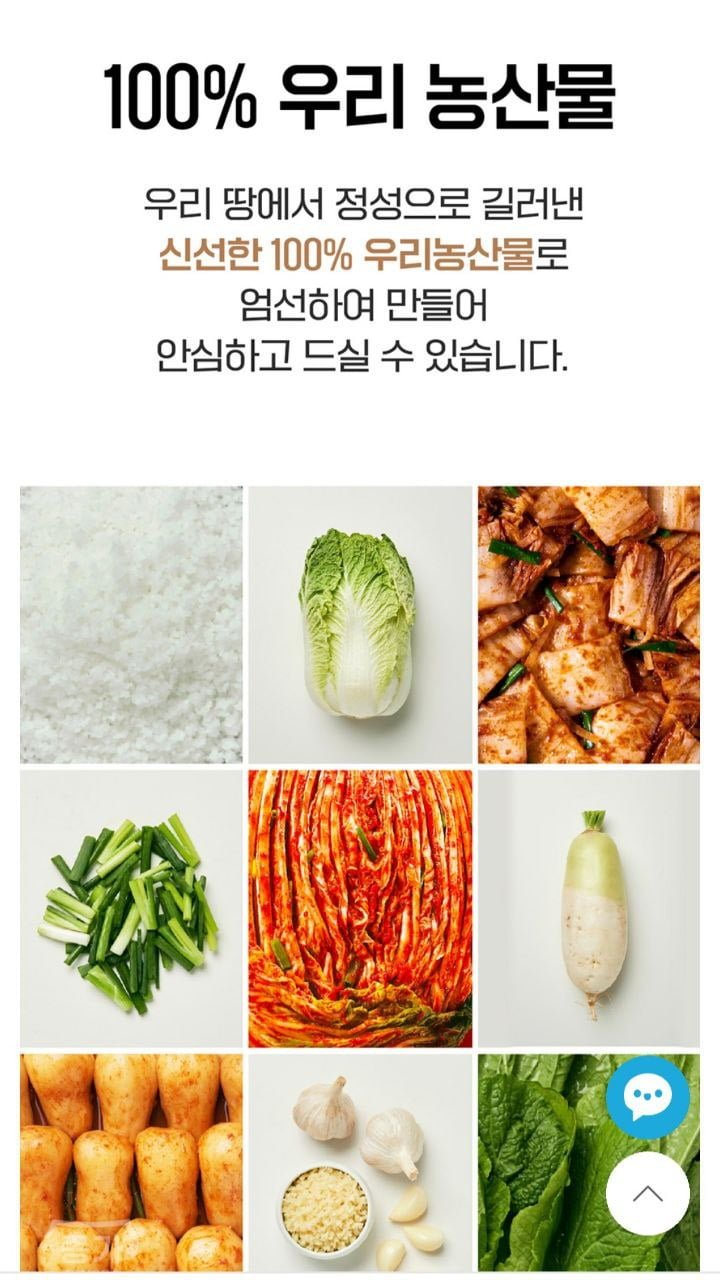Open the chat support bubble
The height and width of the screenshot is (1280, 720).
pos(647,1097)
